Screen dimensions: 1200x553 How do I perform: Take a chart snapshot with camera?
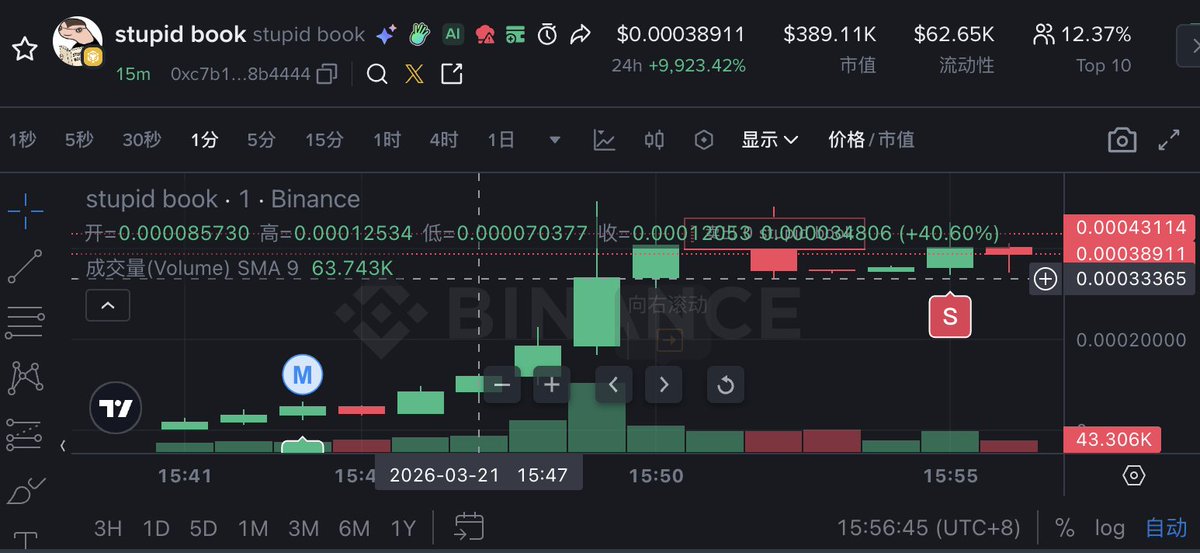coord(1122,140)
